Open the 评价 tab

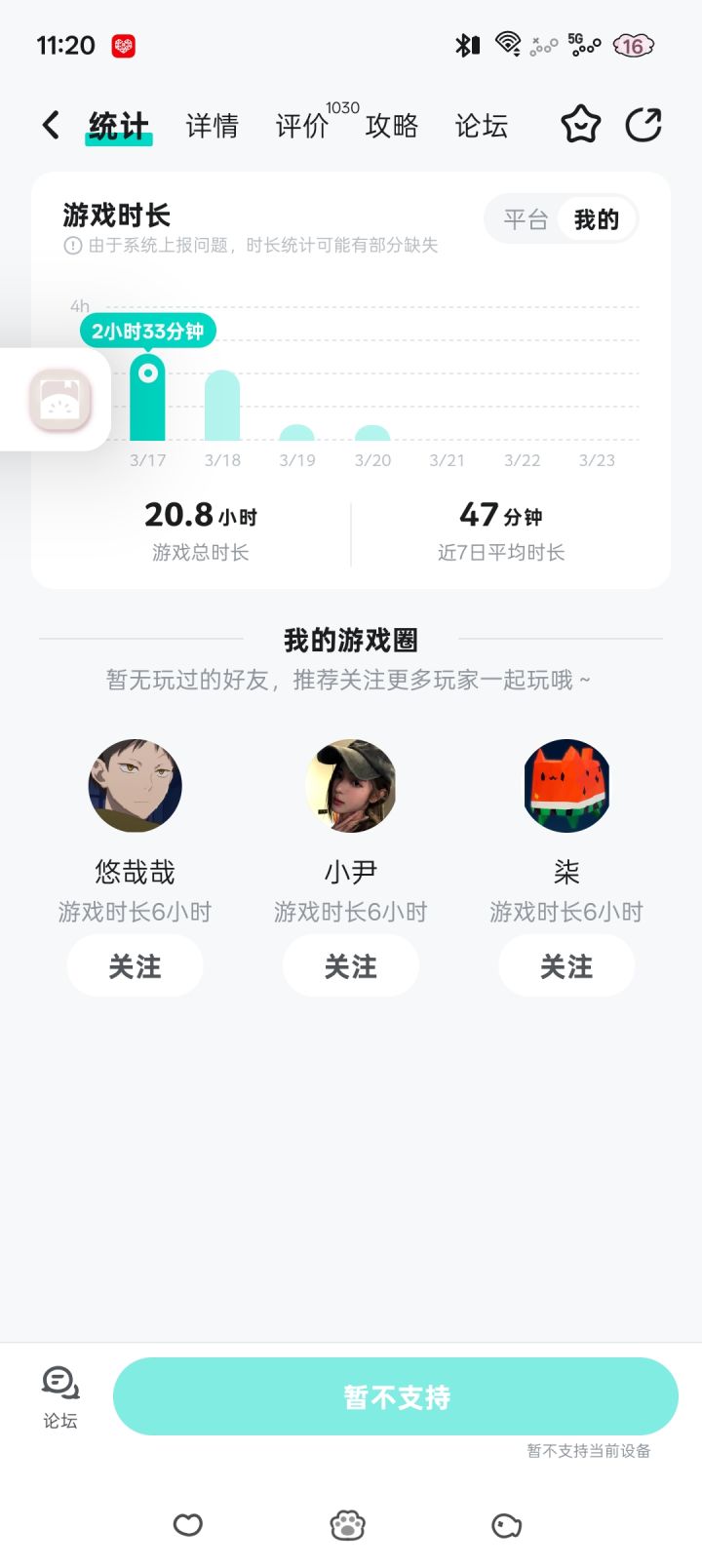coord(302,126)
